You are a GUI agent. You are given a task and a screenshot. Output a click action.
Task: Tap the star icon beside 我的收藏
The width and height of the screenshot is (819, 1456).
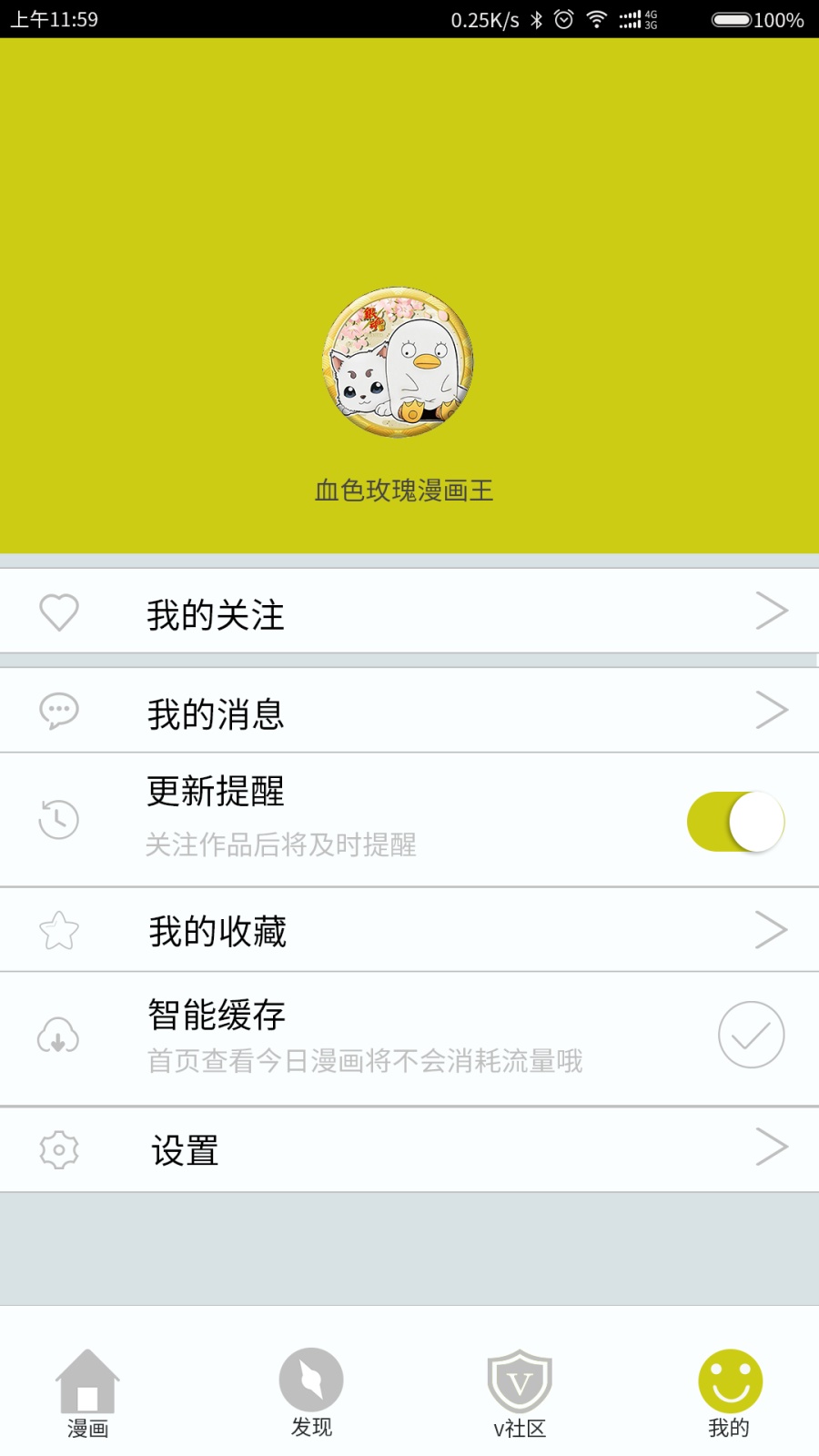pos(58,929)
